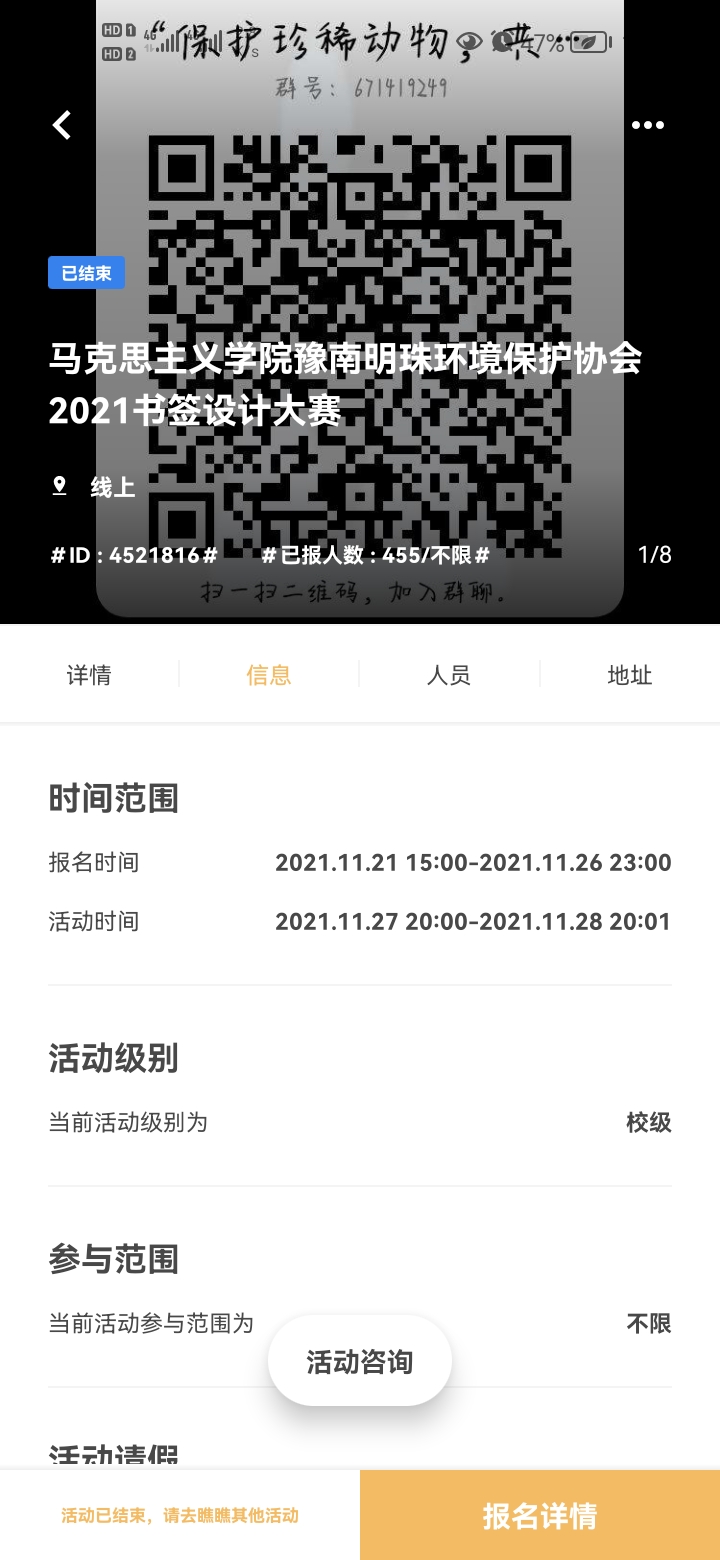This screenshot has height=1560, width=720.
Task: Go back using the header arrow
Action: coord(62,125)
